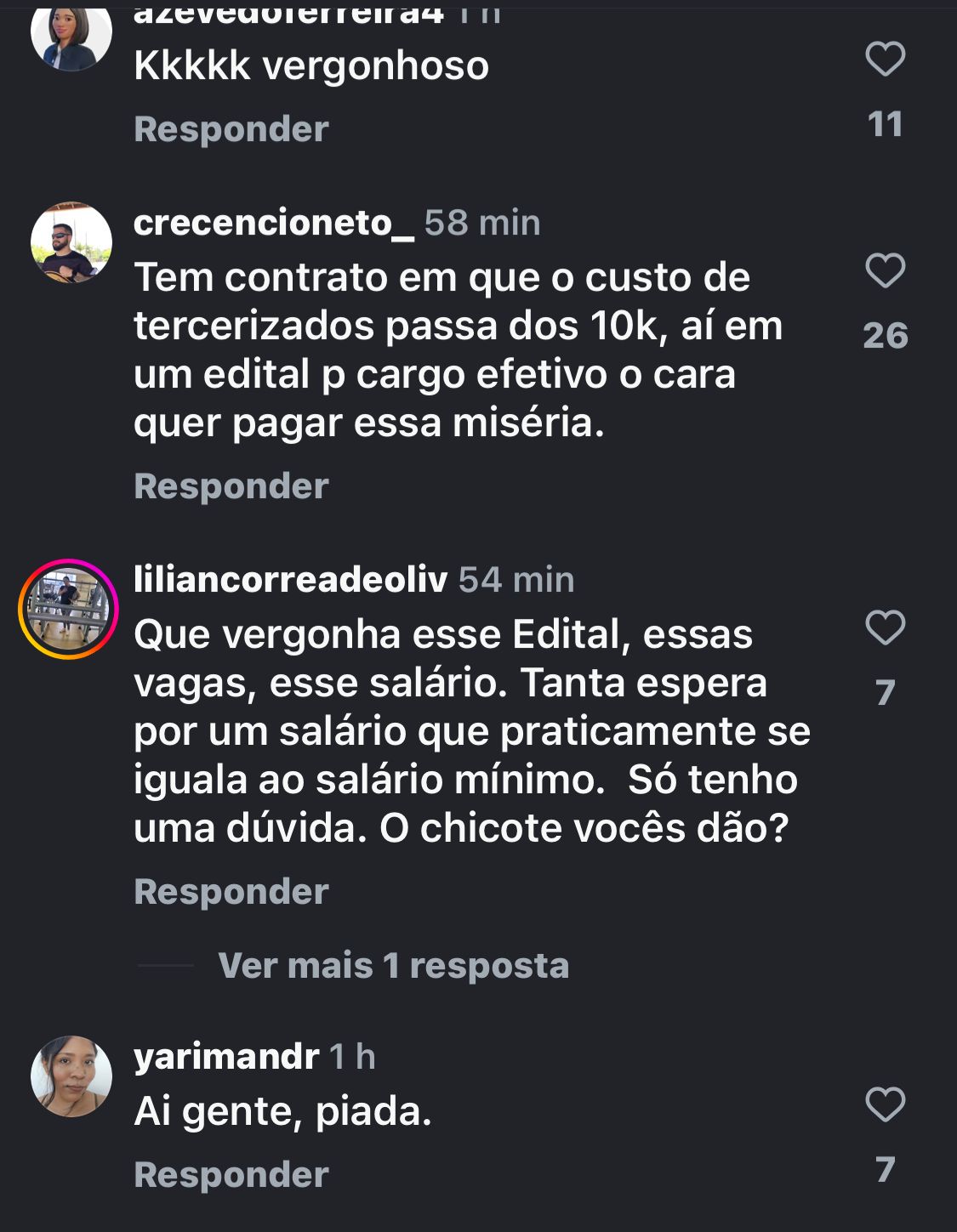Image resolution: width=957 pixels, height=1232 pixels.
Task: Like crecencioneto_'s comment
Action: 885,271
